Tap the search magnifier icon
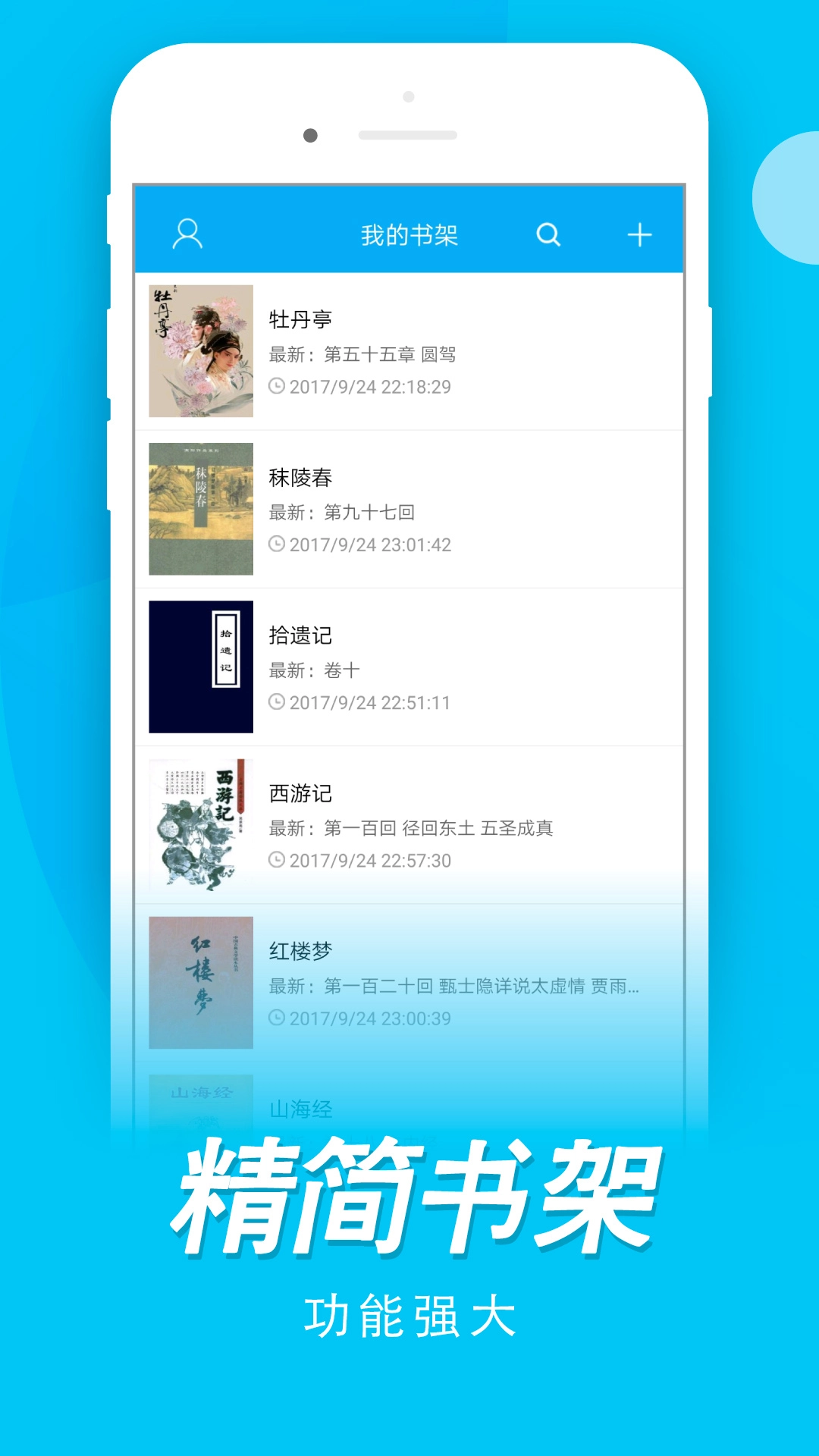The width and height of the screenshot is (819, 1456). (548, 234)
